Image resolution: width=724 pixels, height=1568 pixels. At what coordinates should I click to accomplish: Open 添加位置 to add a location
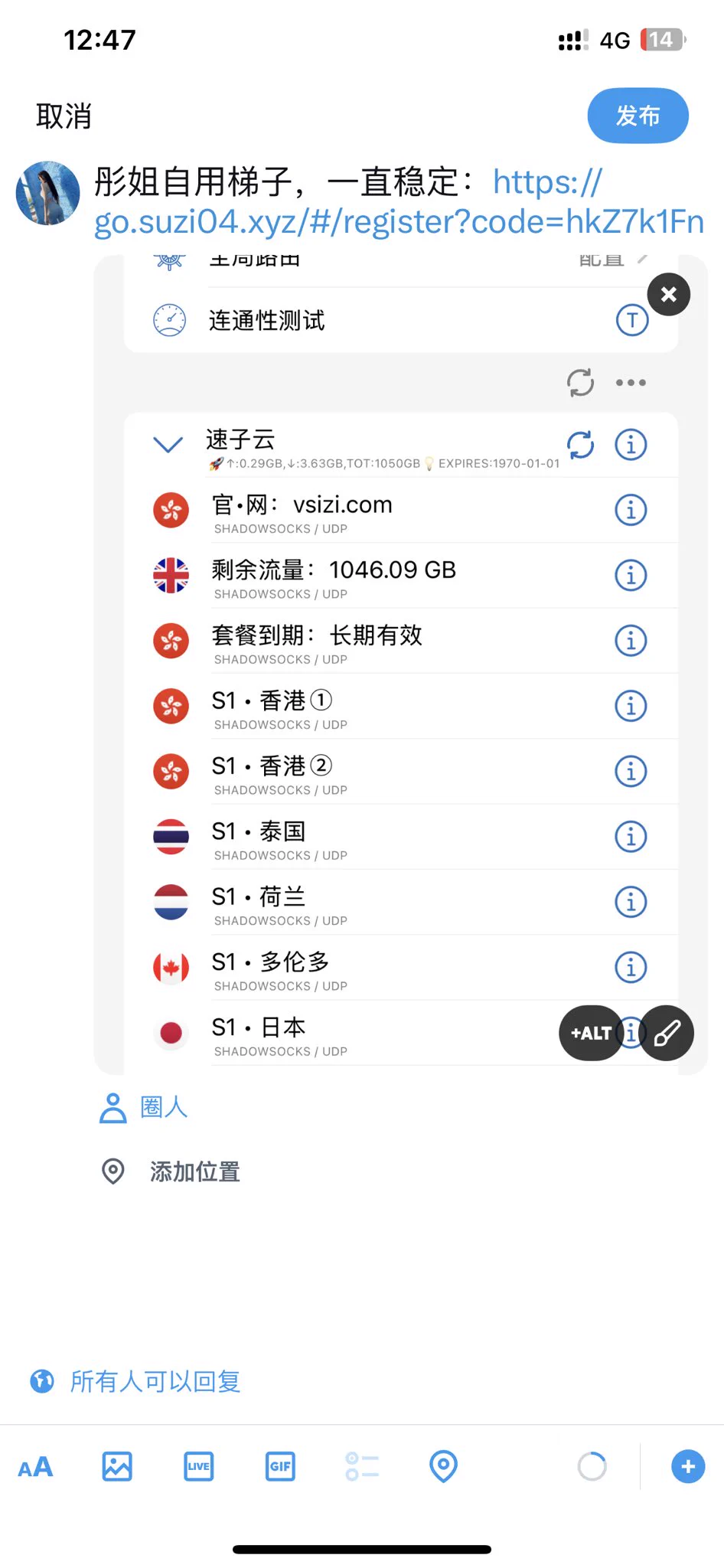click(172, 1171)
